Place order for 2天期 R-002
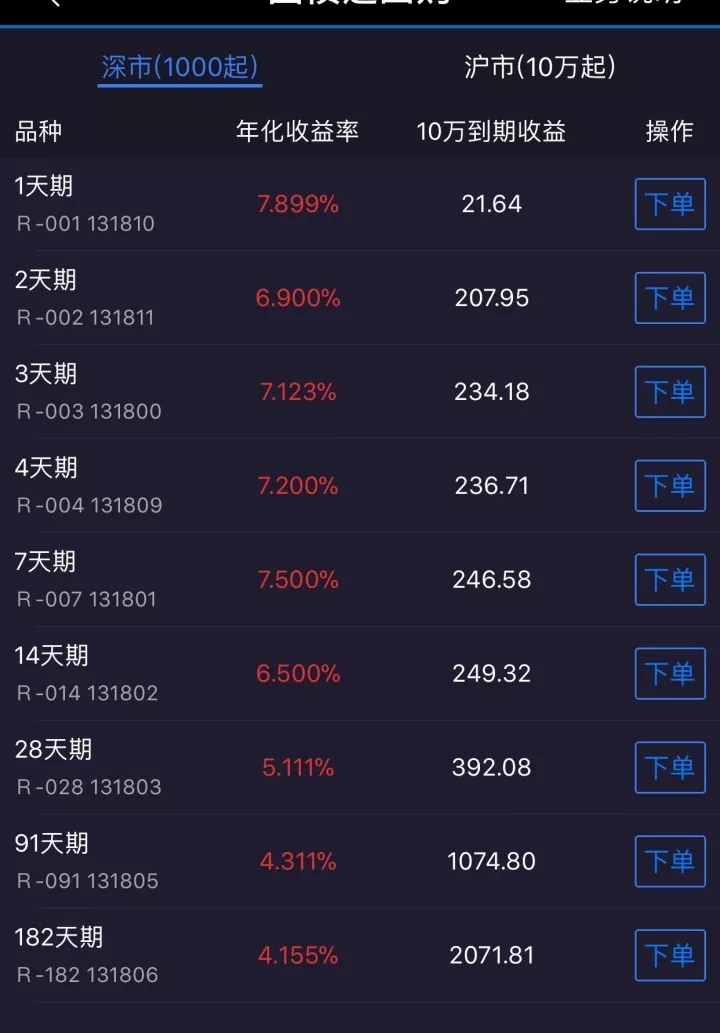Screen dimensions: 720x1033 point(670,298)
